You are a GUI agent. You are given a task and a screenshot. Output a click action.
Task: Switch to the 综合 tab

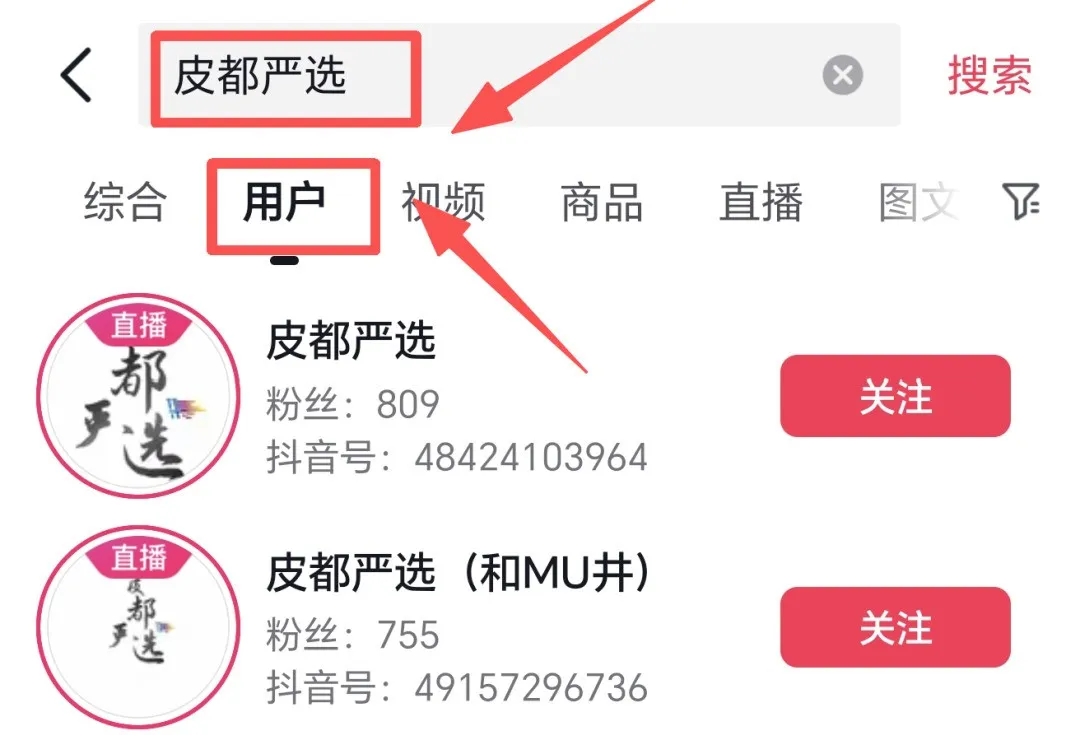[x=125, y=203]
